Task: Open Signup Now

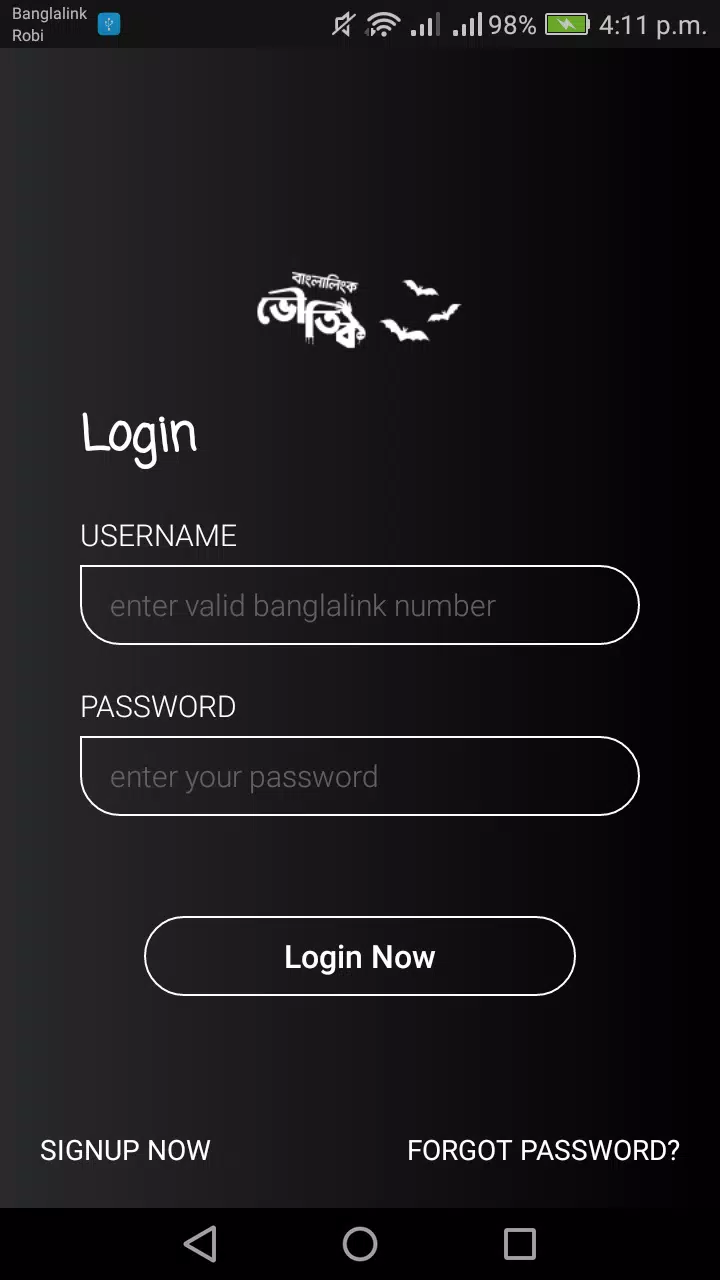Action: [125, 1150]
